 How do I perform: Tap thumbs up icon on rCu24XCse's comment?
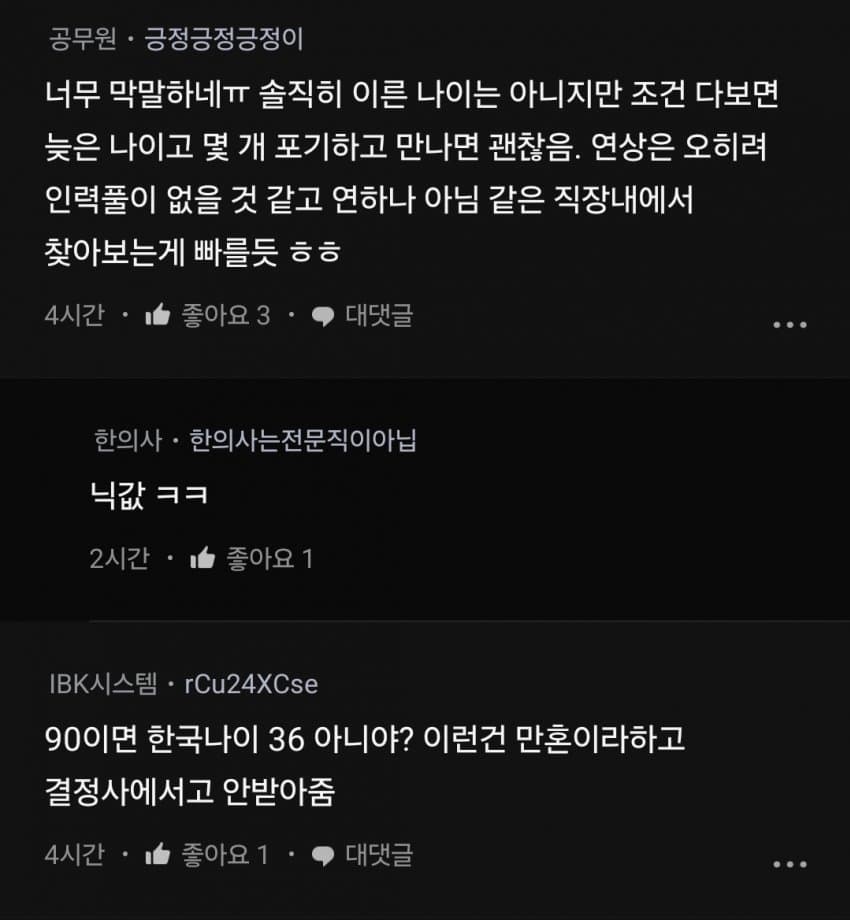pyautogui.click(x=158, y=856)
